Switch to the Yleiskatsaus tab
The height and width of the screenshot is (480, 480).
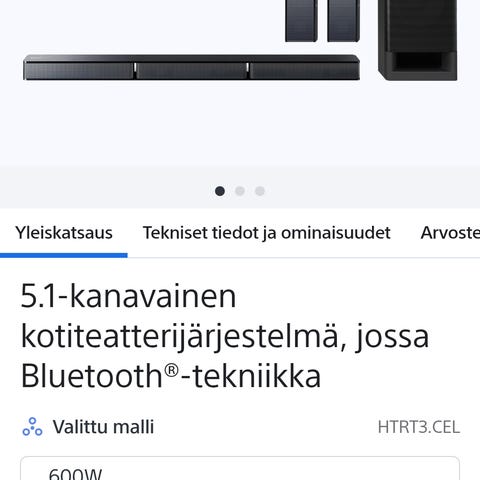[64, 233]
